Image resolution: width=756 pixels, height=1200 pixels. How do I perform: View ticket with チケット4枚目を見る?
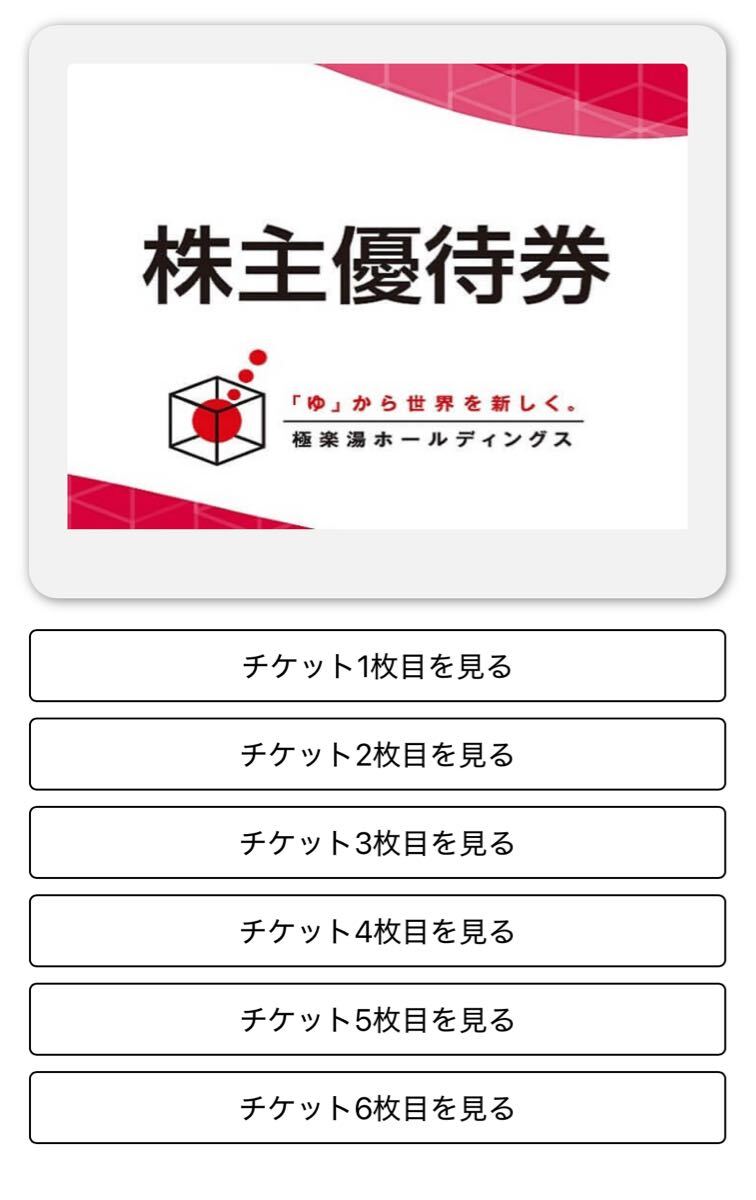378,931
